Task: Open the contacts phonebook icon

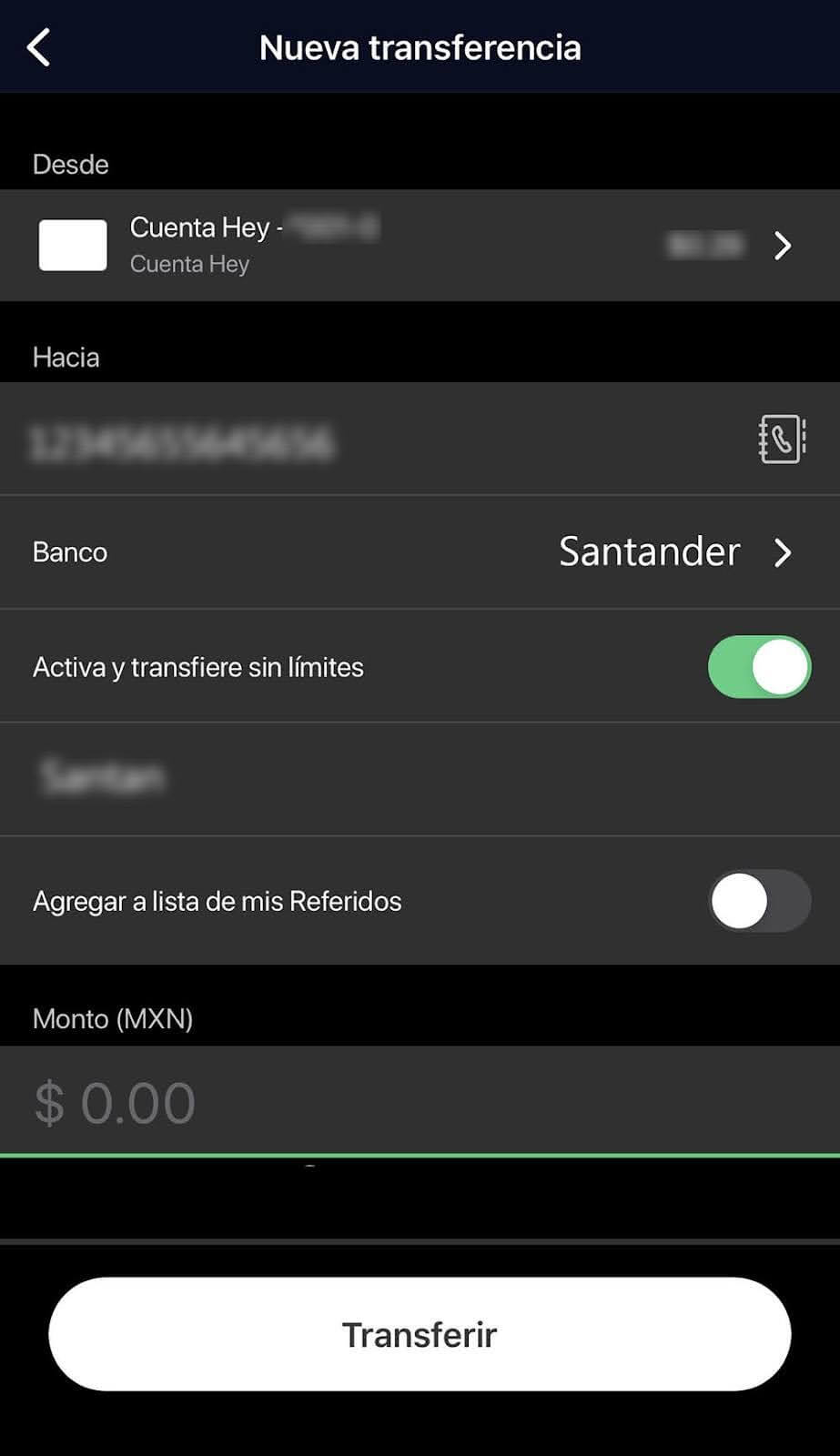Action: pos(782,440)
